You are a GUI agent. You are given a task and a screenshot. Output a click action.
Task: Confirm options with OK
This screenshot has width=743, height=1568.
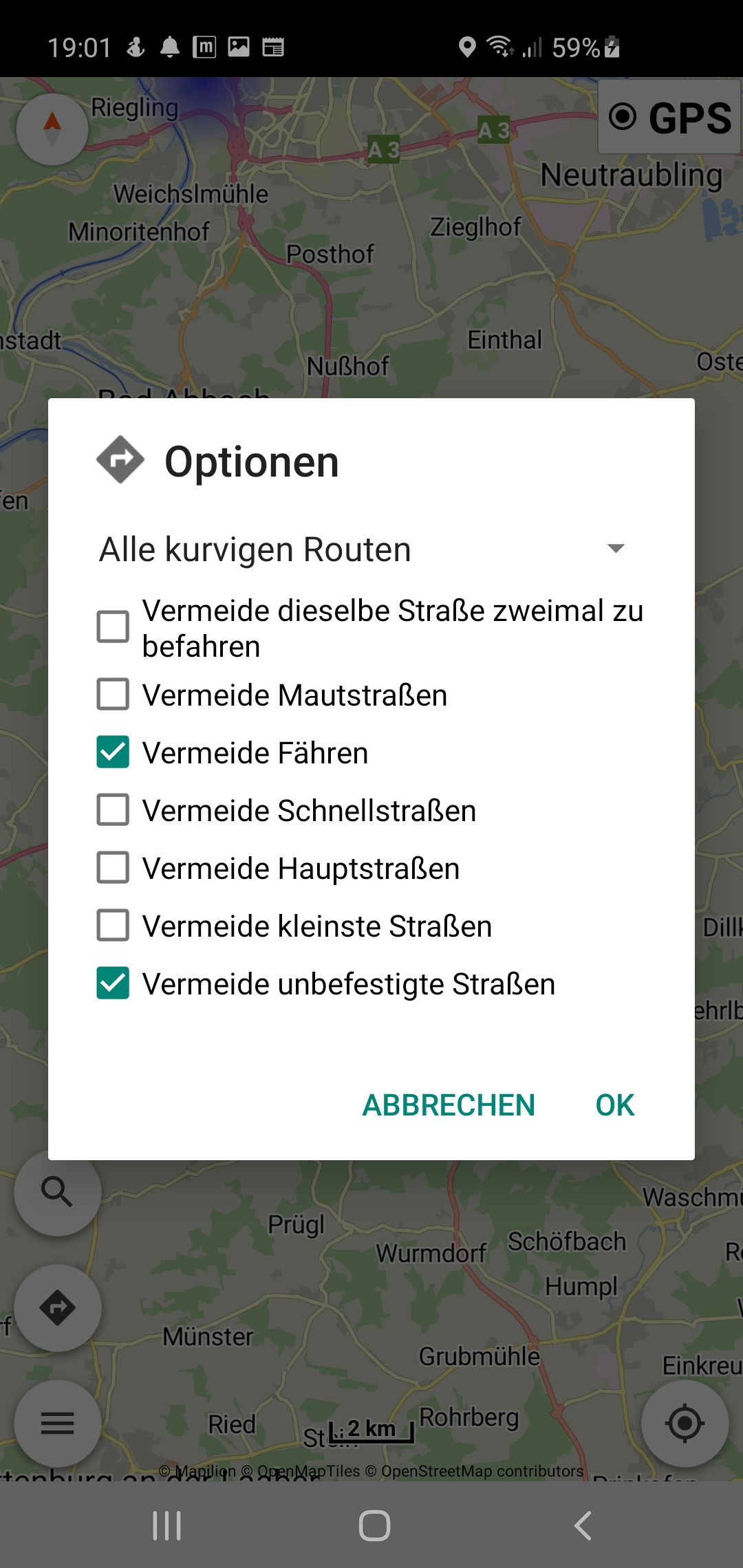[x=614, y=1105]
